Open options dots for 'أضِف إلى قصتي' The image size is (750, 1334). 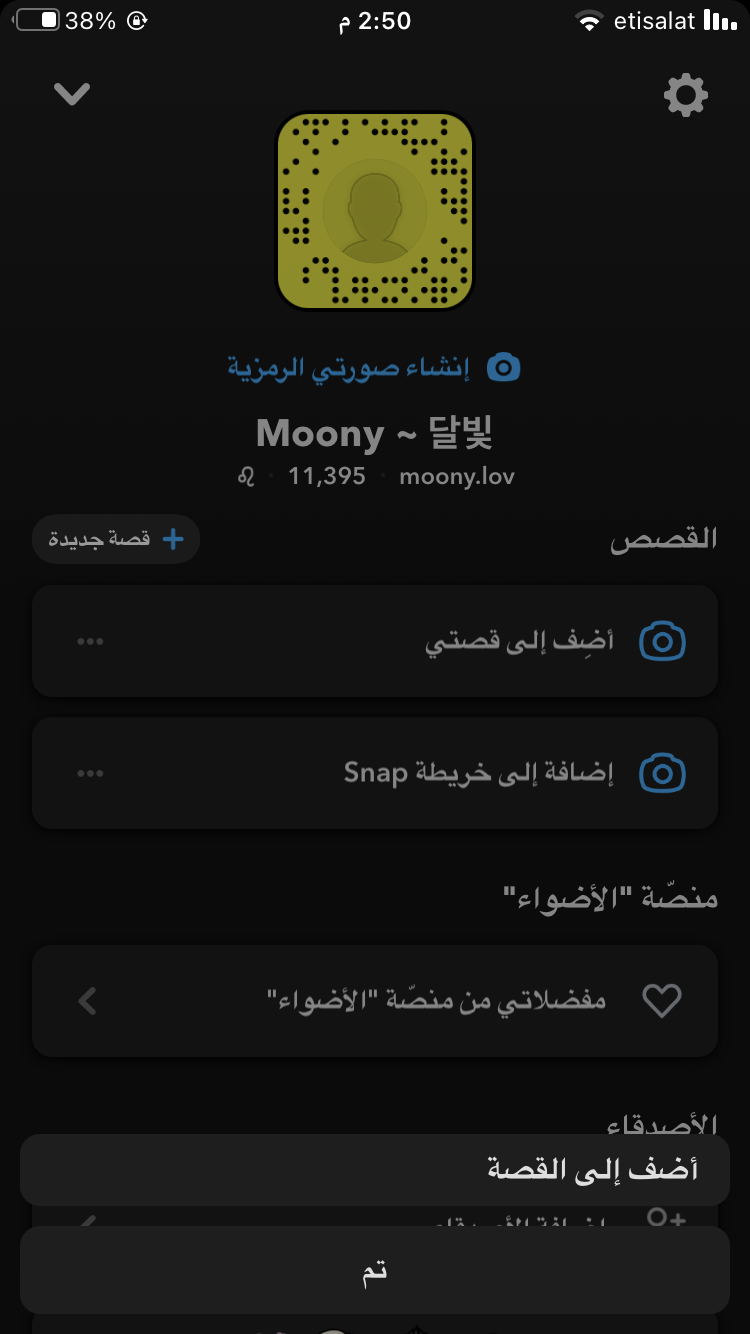point(90,641)
